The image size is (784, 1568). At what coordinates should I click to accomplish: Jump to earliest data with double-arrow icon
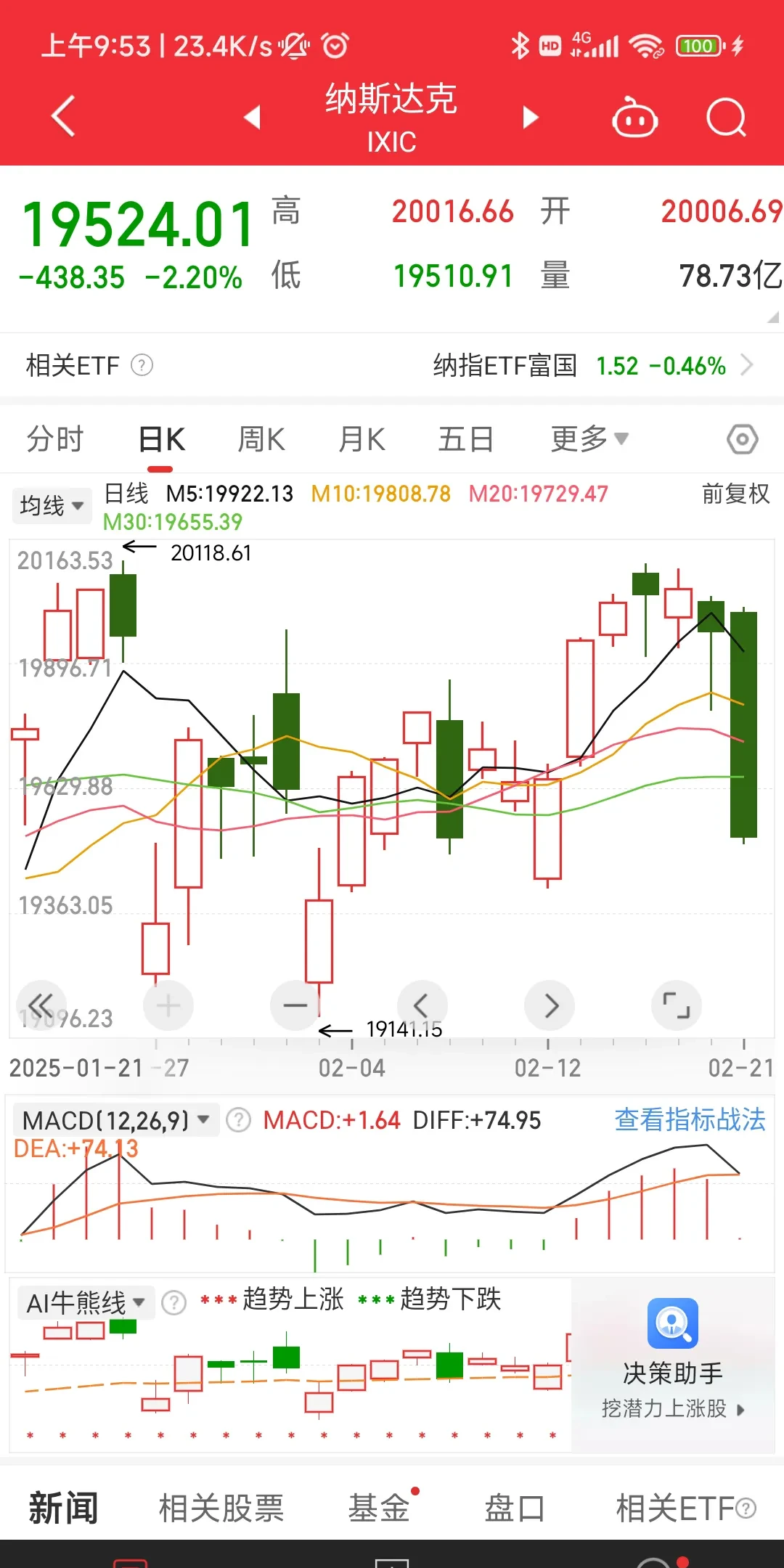coord(42,1005)
